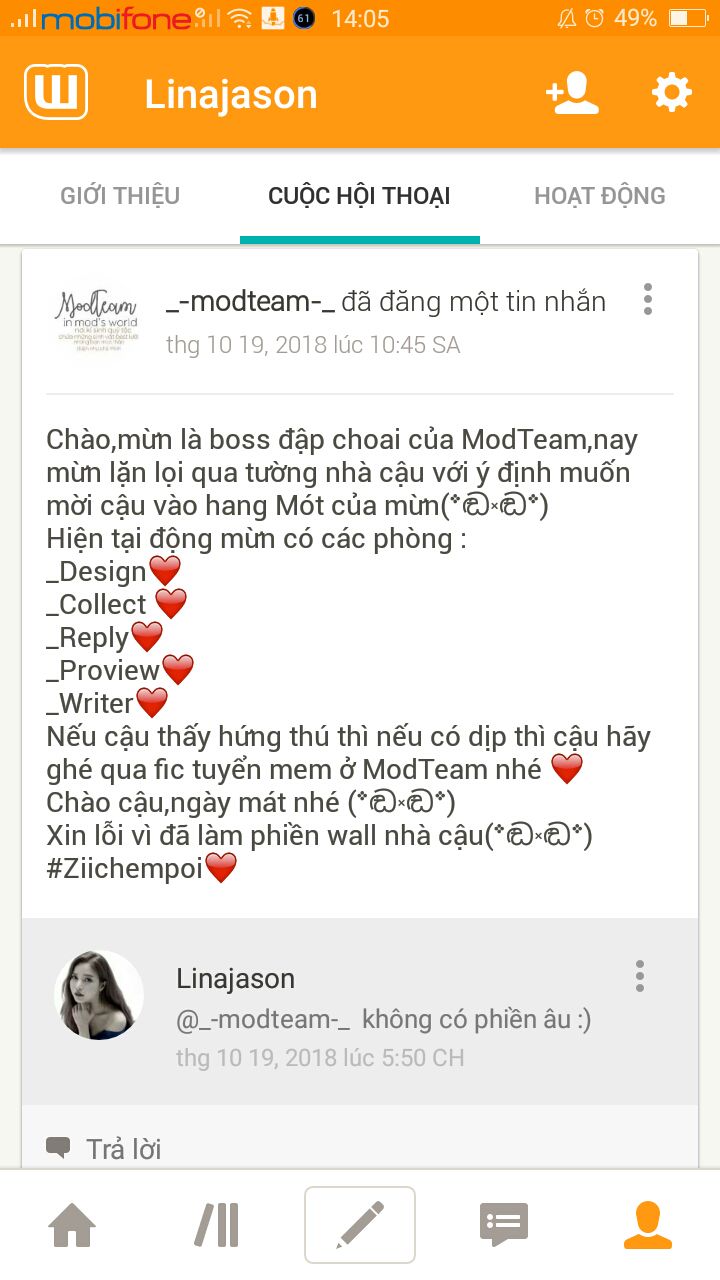Viewport: 720px width, 1280px height.
Task: Open overflow menu on Linajason's reply
Action: pos(640,976)
